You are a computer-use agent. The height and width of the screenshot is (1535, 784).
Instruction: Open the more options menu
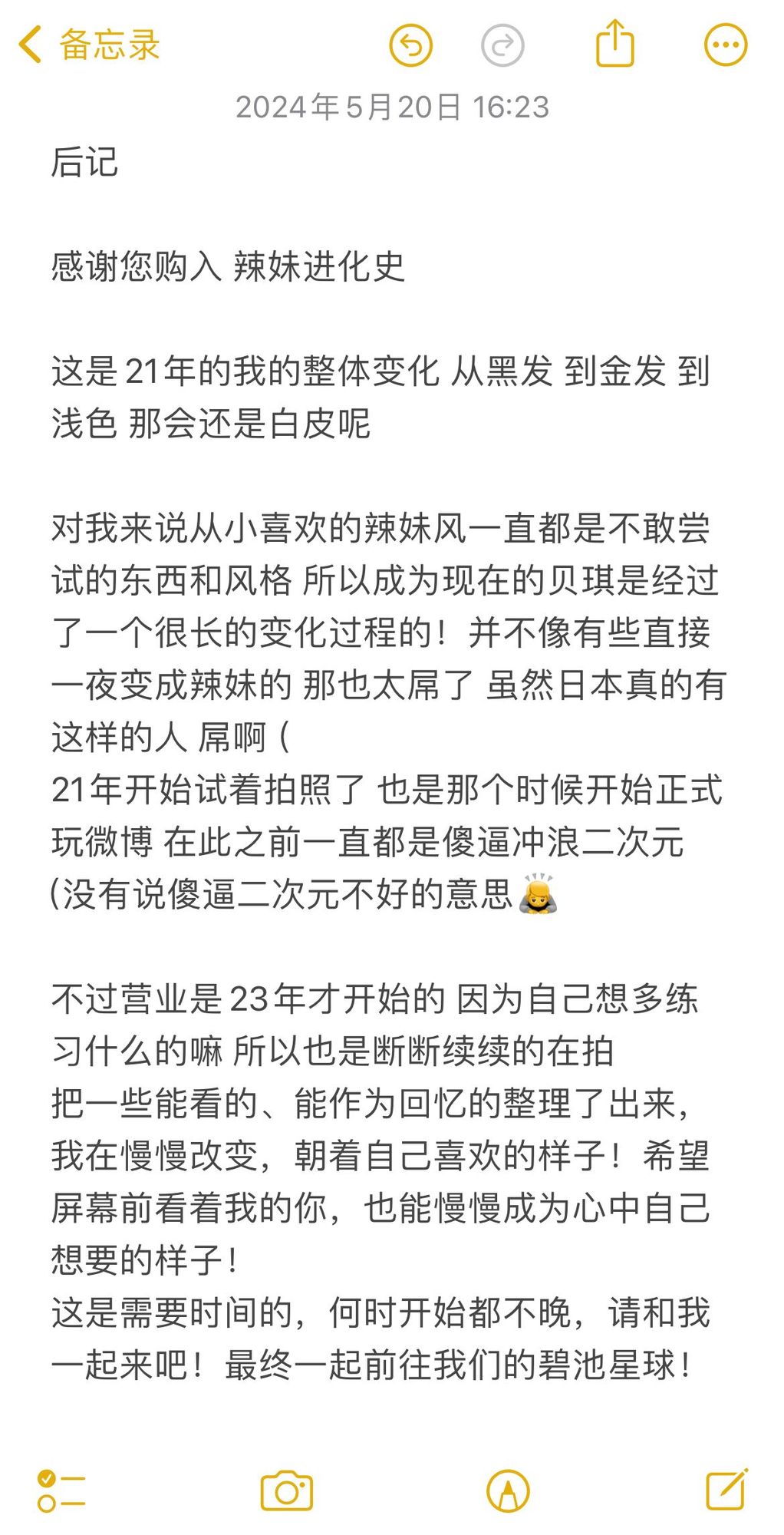coord(725,45)
